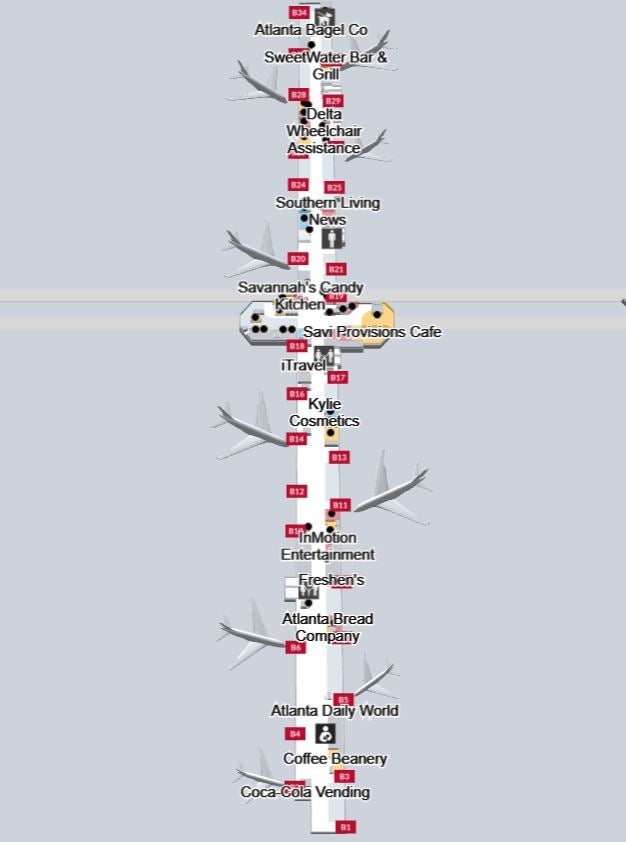Select Atlanta Bread Company location

click(327, 627)
